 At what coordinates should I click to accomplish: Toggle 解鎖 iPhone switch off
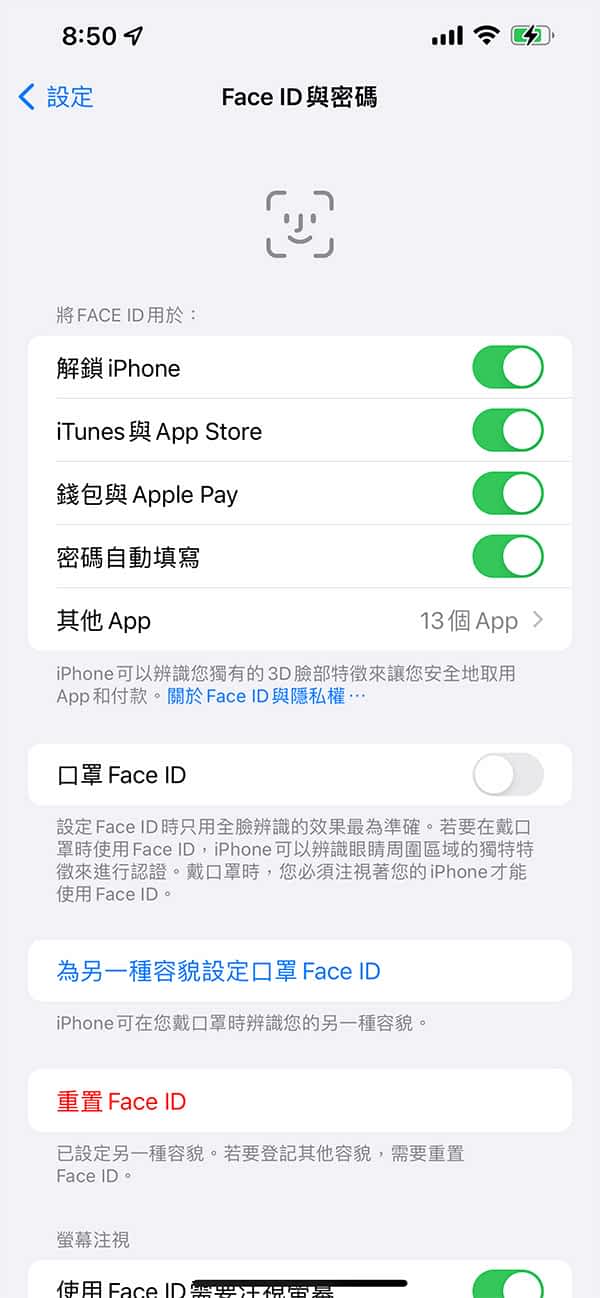507,368
